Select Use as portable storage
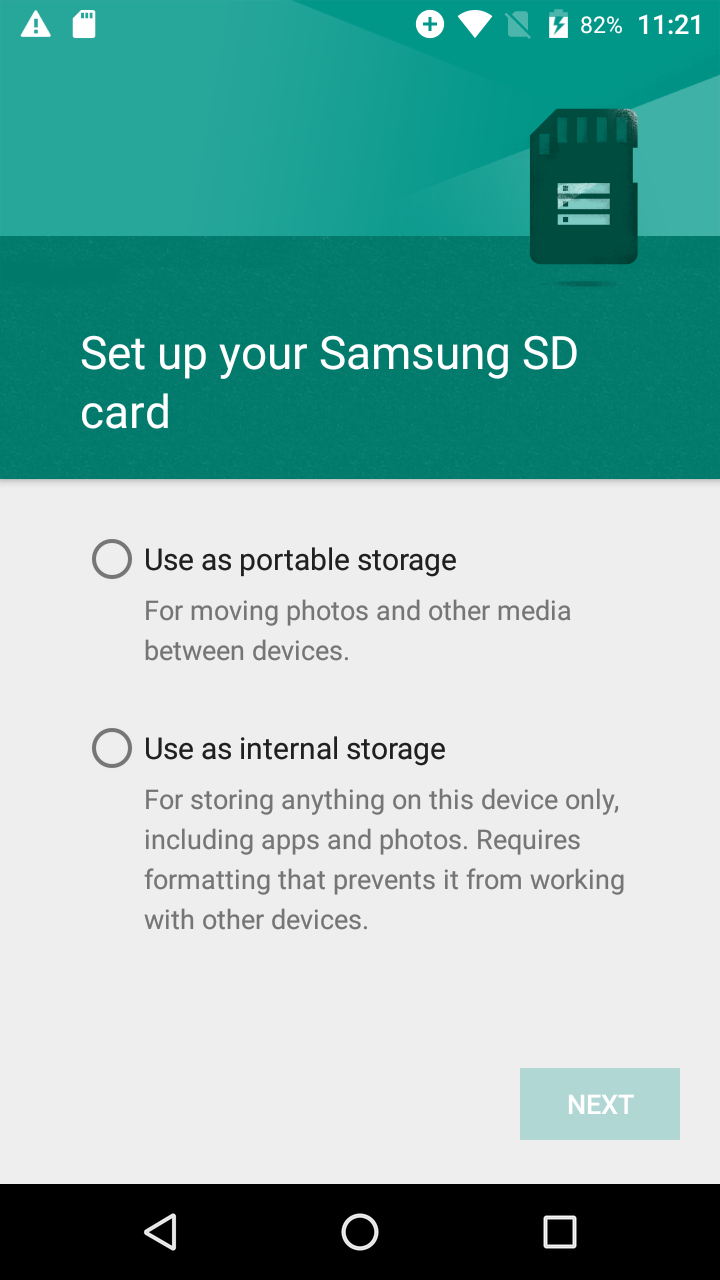Image resolution: width=720 pixels, height=1280 pixels. (112, 559)
